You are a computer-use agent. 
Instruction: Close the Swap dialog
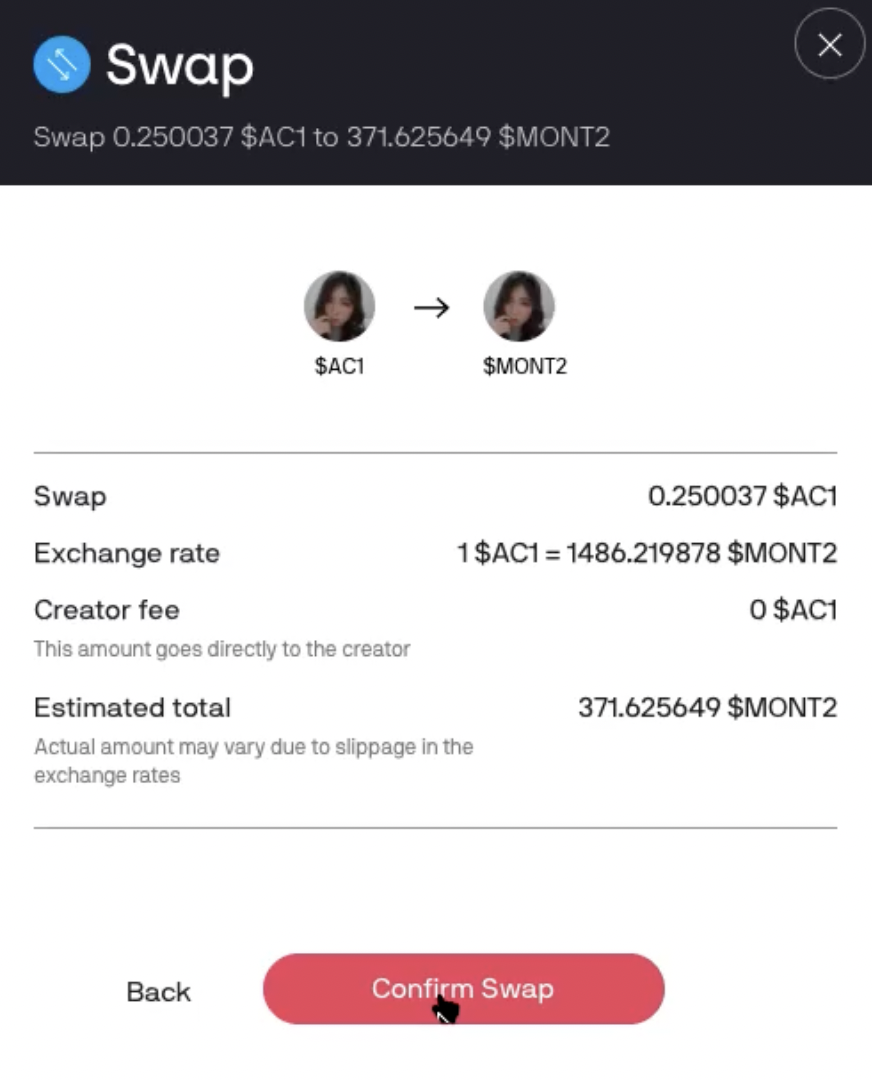[x=829, y=45]
